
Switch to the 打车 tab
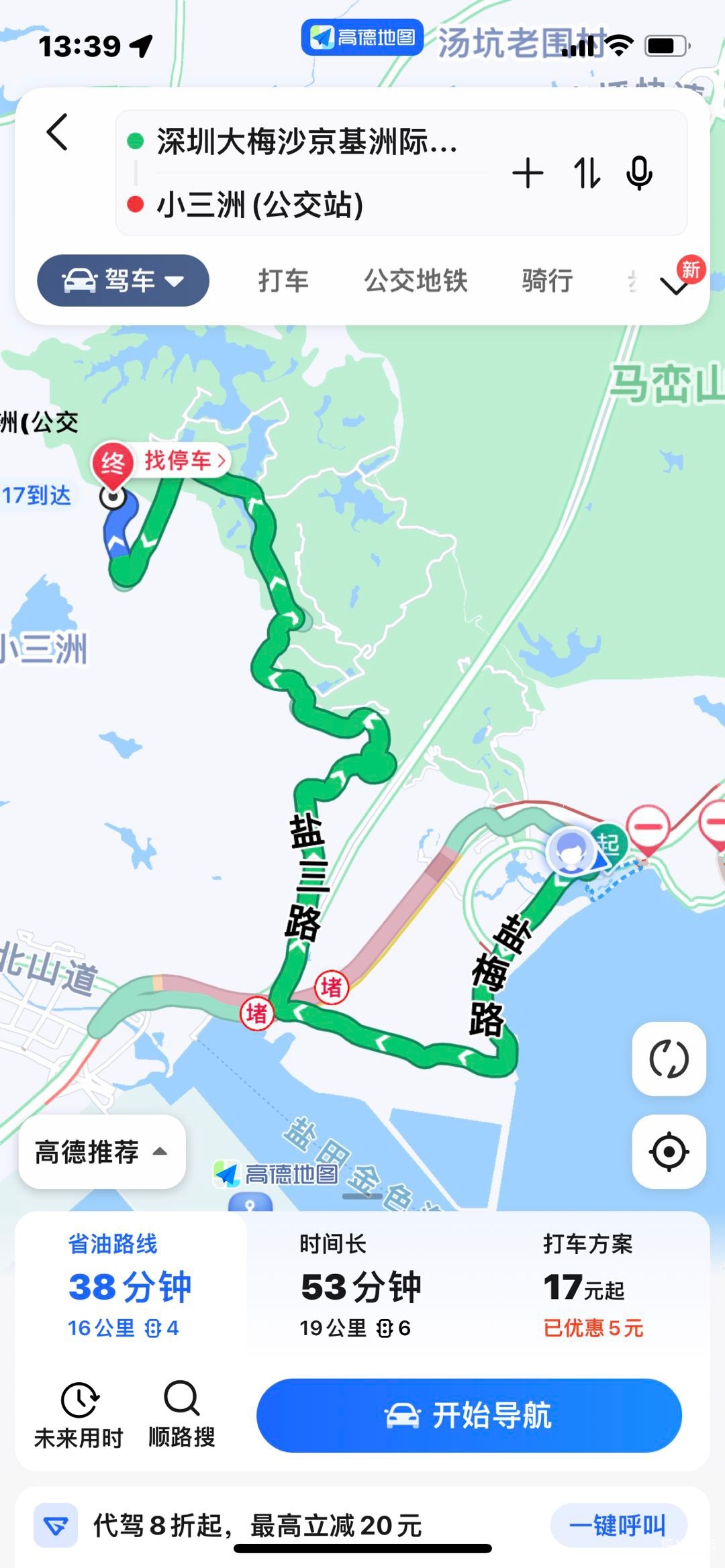pyautogui.click(x=283, y=280)
